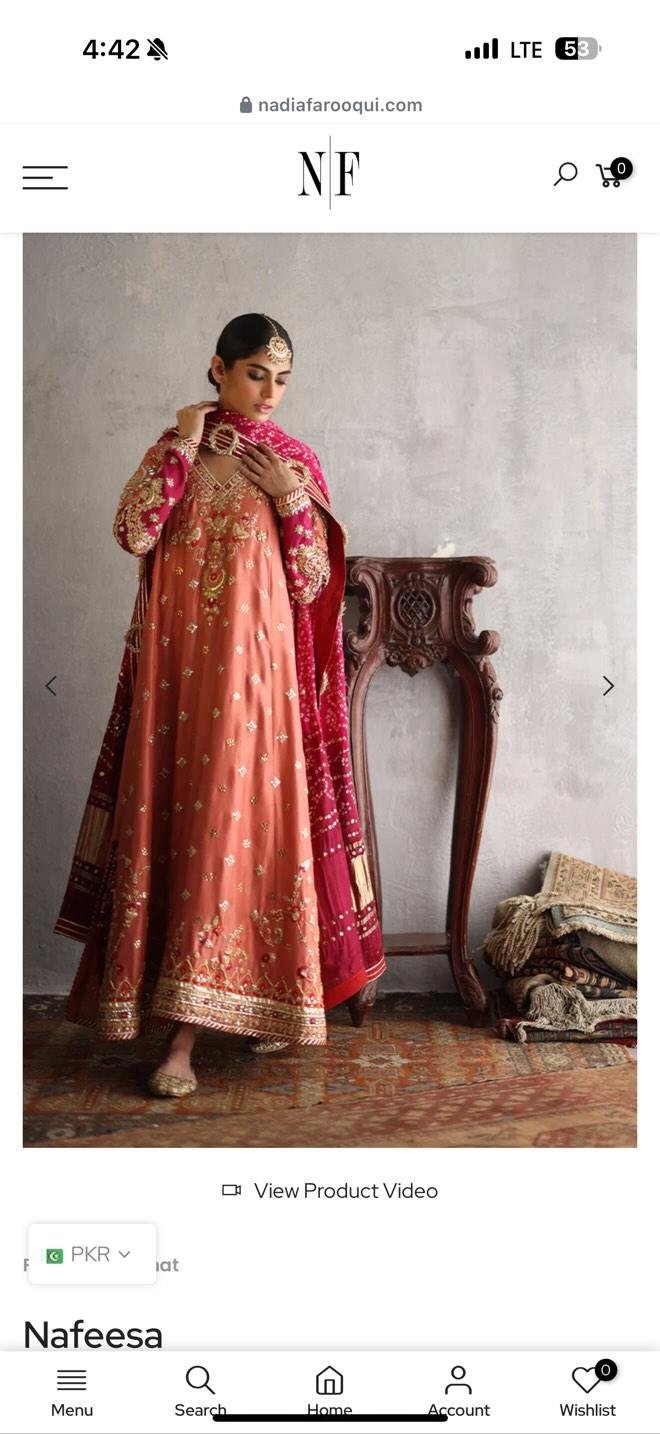Show the next product image
Screen dimensions: 660x1434
coord(608,686)
